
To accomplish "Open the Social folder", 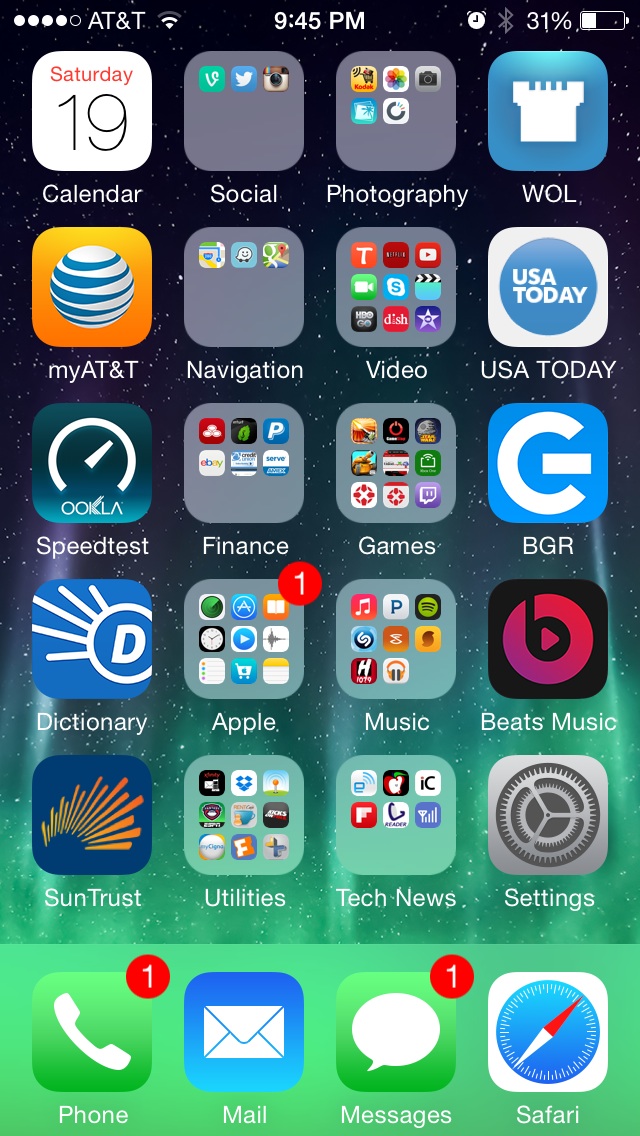I will point(244,111).
